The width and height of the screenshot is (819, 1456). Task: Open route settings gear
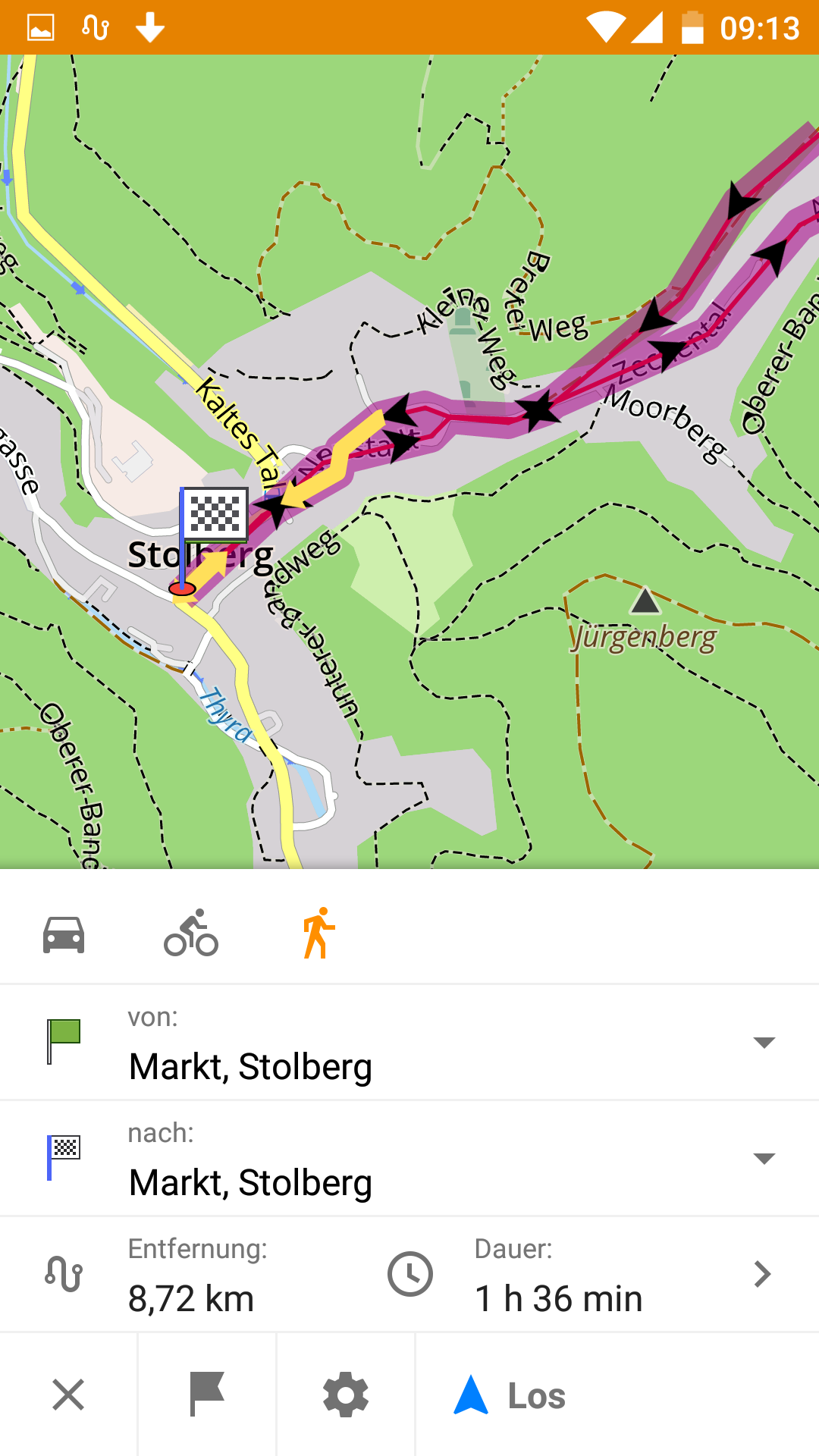click(346, 1395)
